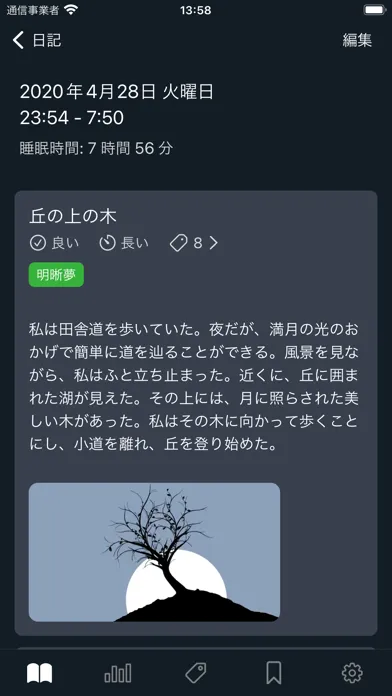
Task: Switch to the journal book tab
Action: [40, 673]
